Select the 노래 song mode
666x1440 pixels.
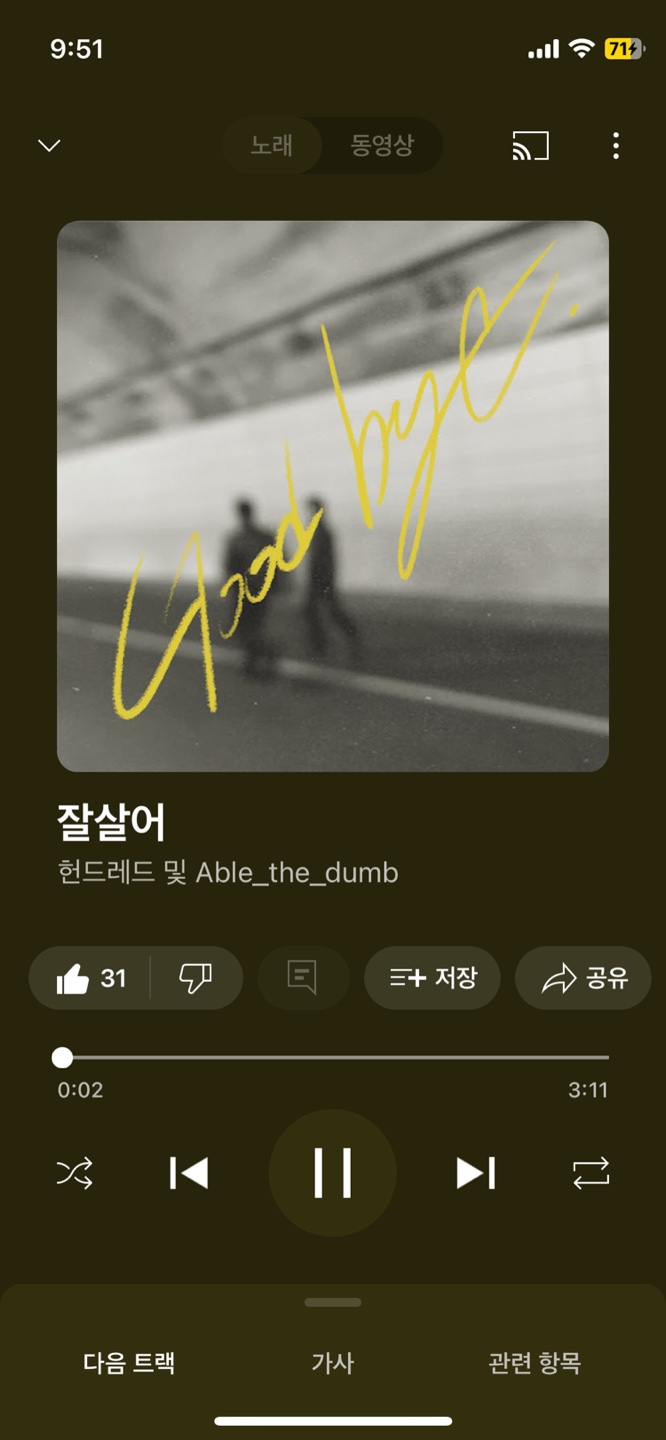[272, 146]
